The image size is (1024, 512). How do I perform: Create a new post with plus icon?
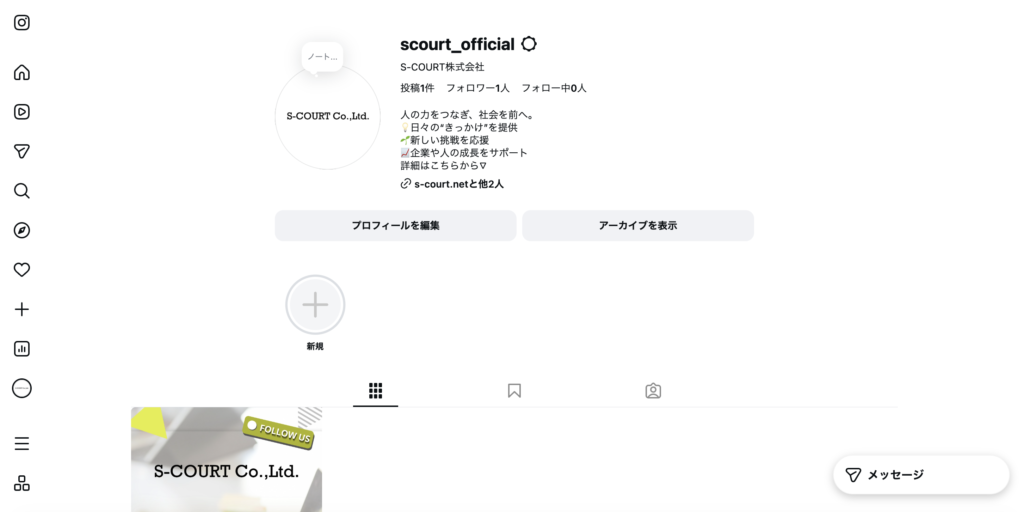(22, 309)
